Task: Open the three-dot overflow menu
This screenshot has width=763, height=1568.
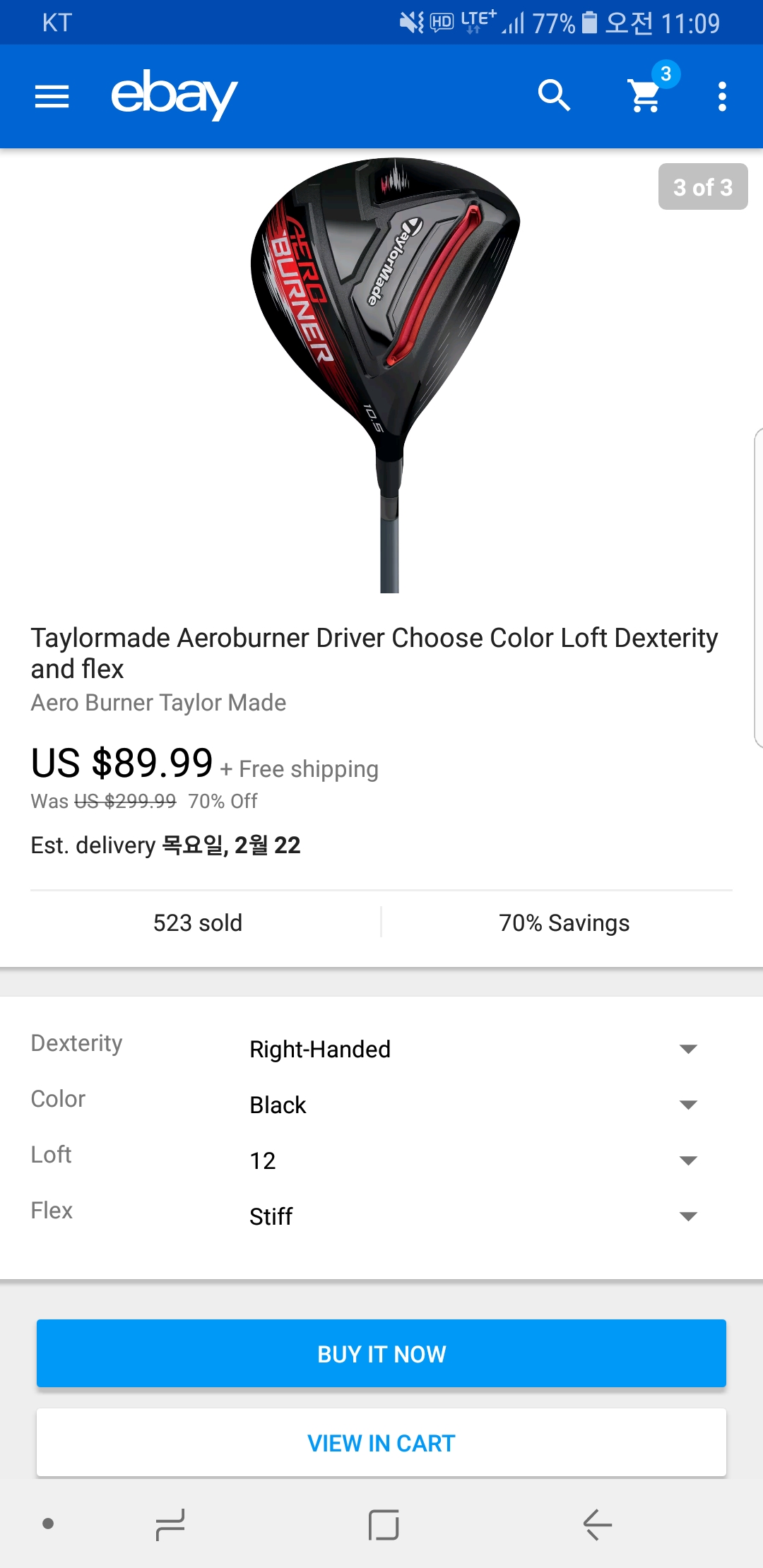Action: click(x=721, y=96)
